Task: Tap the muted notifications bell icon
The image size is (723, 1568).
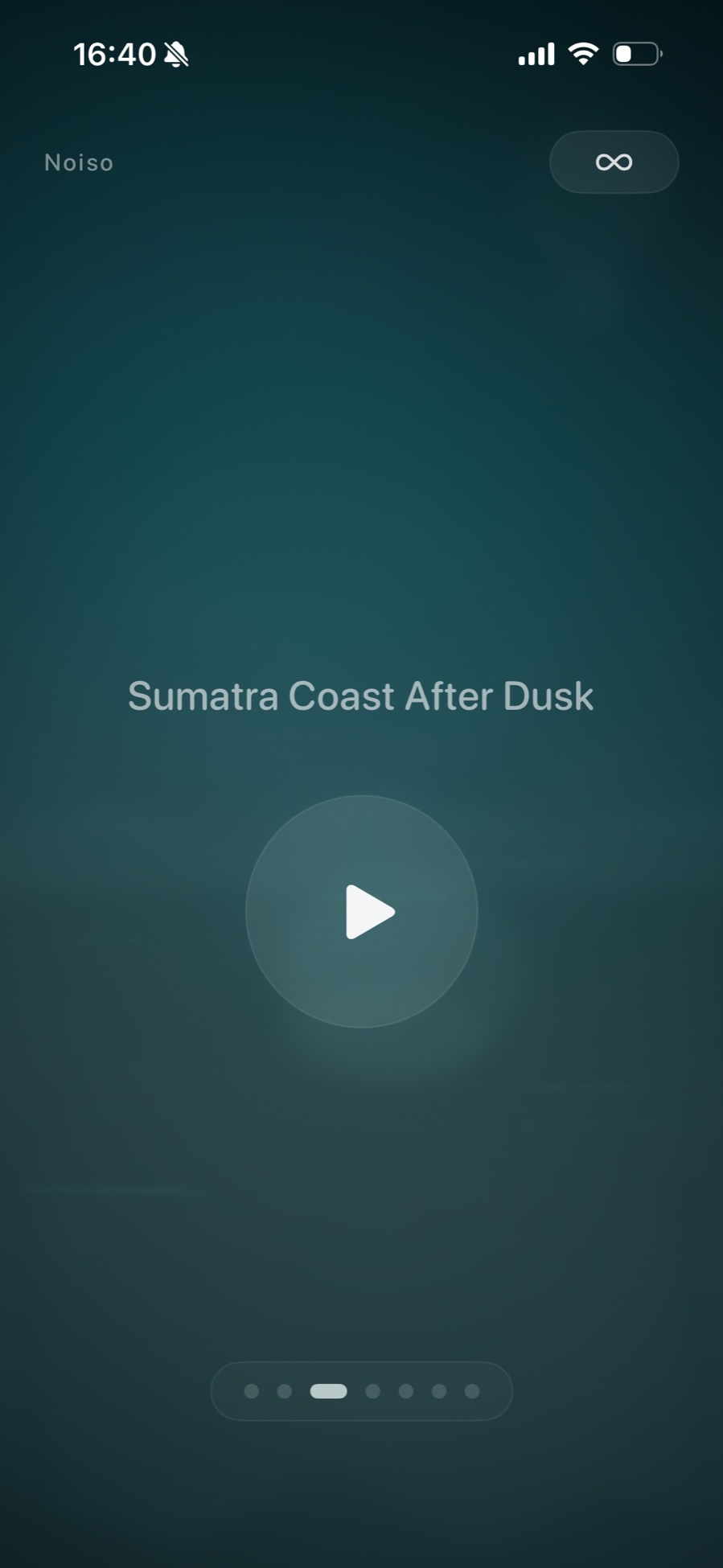Action: [x=176, y=54]
